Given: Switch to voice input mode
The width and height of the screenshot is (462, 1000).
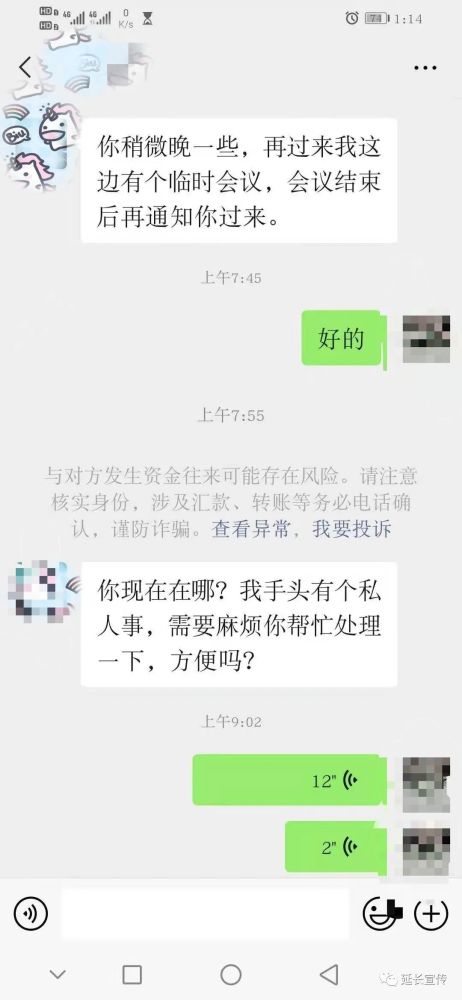Looking at the screenshot, I should click(31, 915).
